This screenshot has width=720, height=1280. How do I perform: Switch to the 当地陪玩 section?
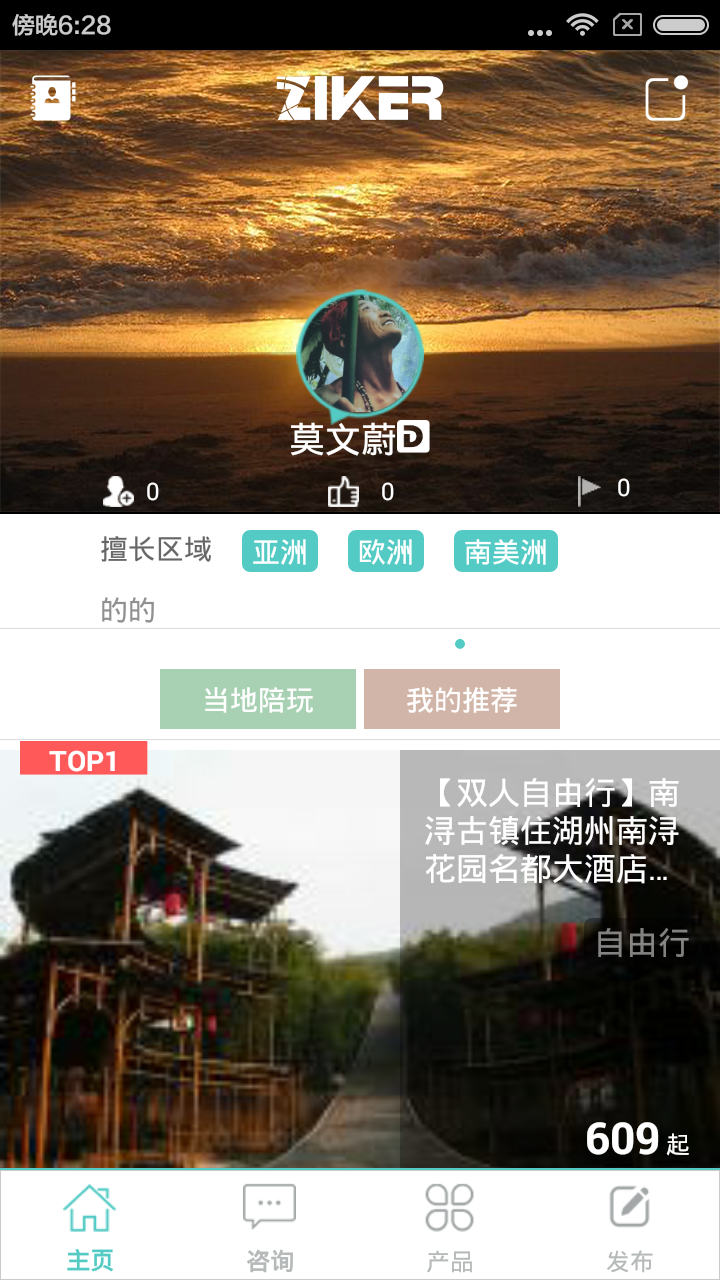[258, 699]
